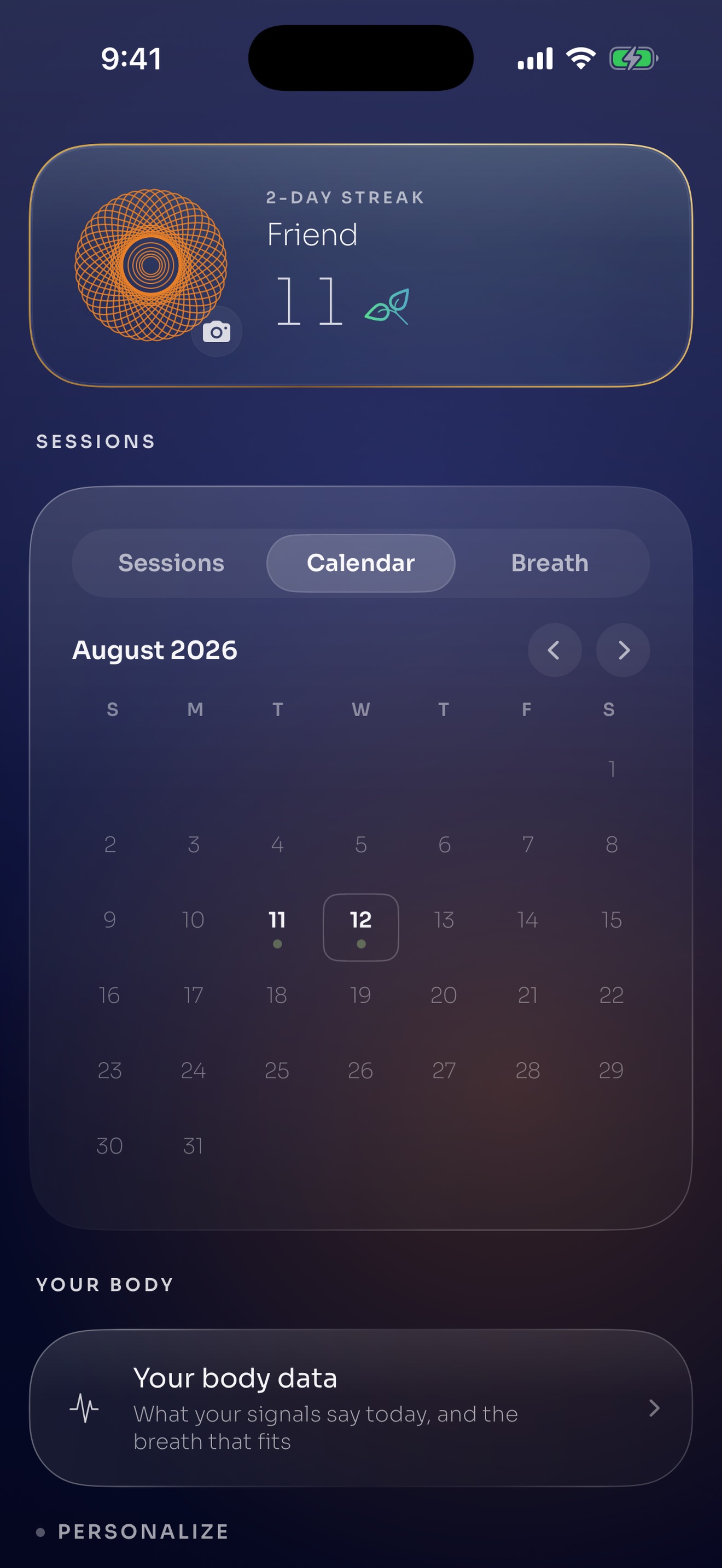Tap the camera icon on the avatar

pyautogui.click(x=217, y=332)
